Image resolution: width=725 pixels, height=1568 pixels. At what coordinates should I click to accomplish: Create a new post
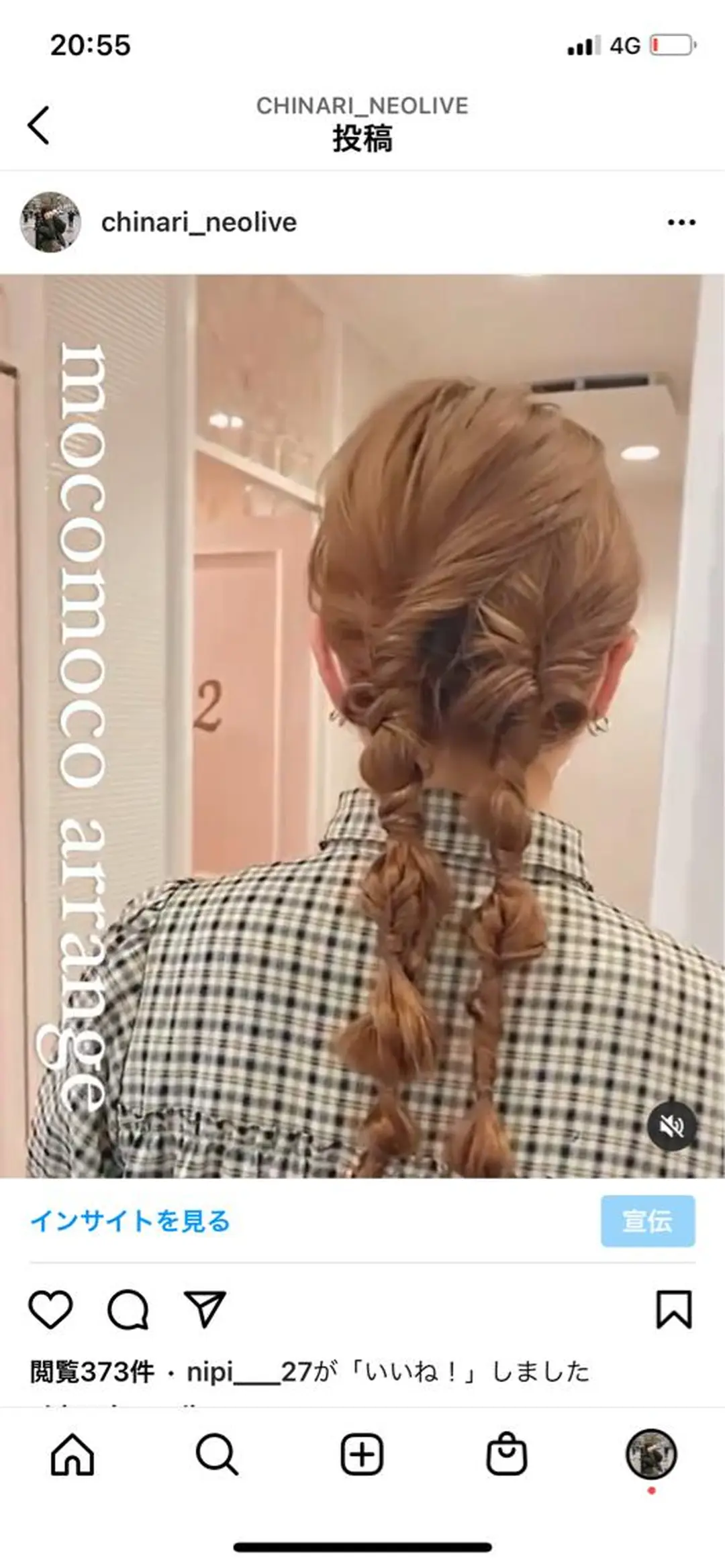362,1454
